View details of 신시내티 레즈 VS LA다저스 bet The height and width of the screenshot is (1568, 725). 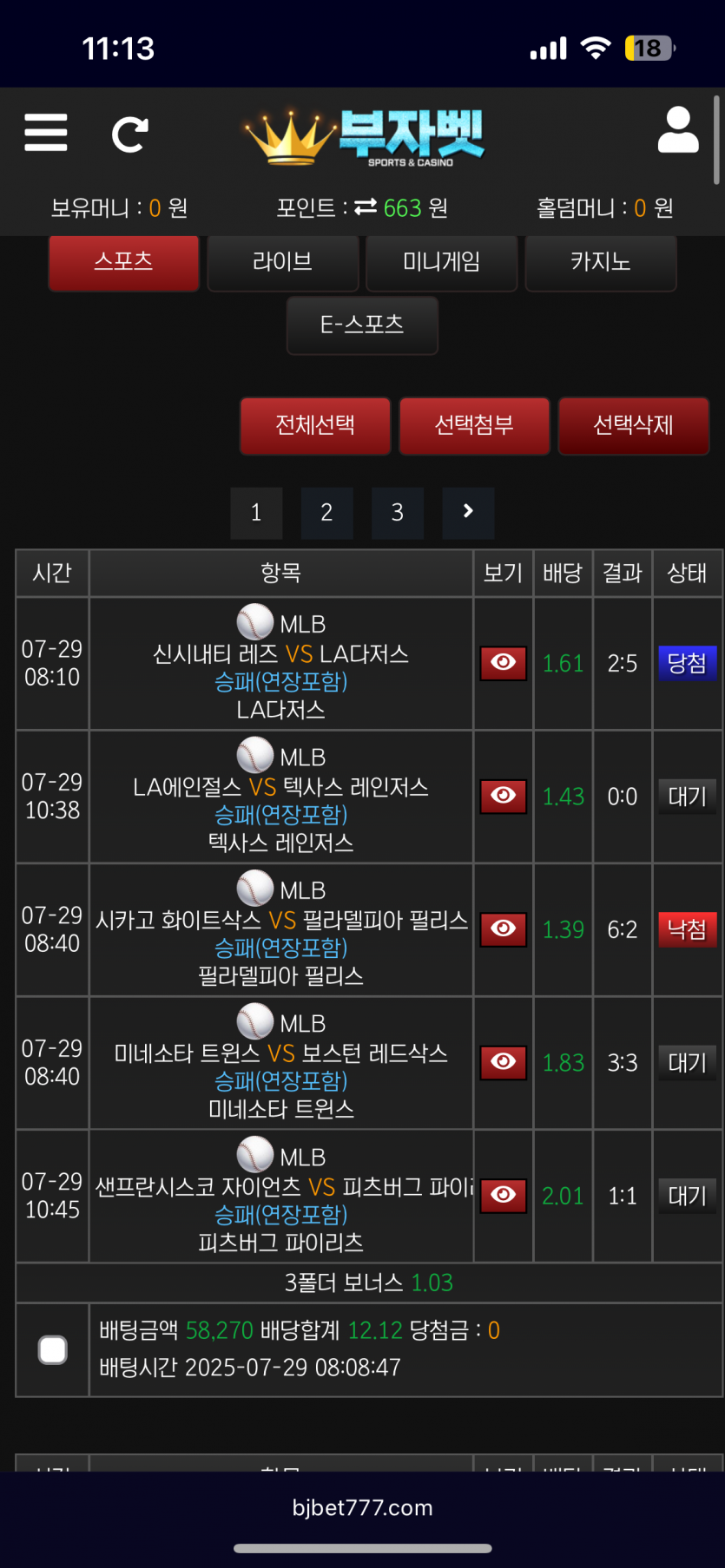click(x=504, y=663)
